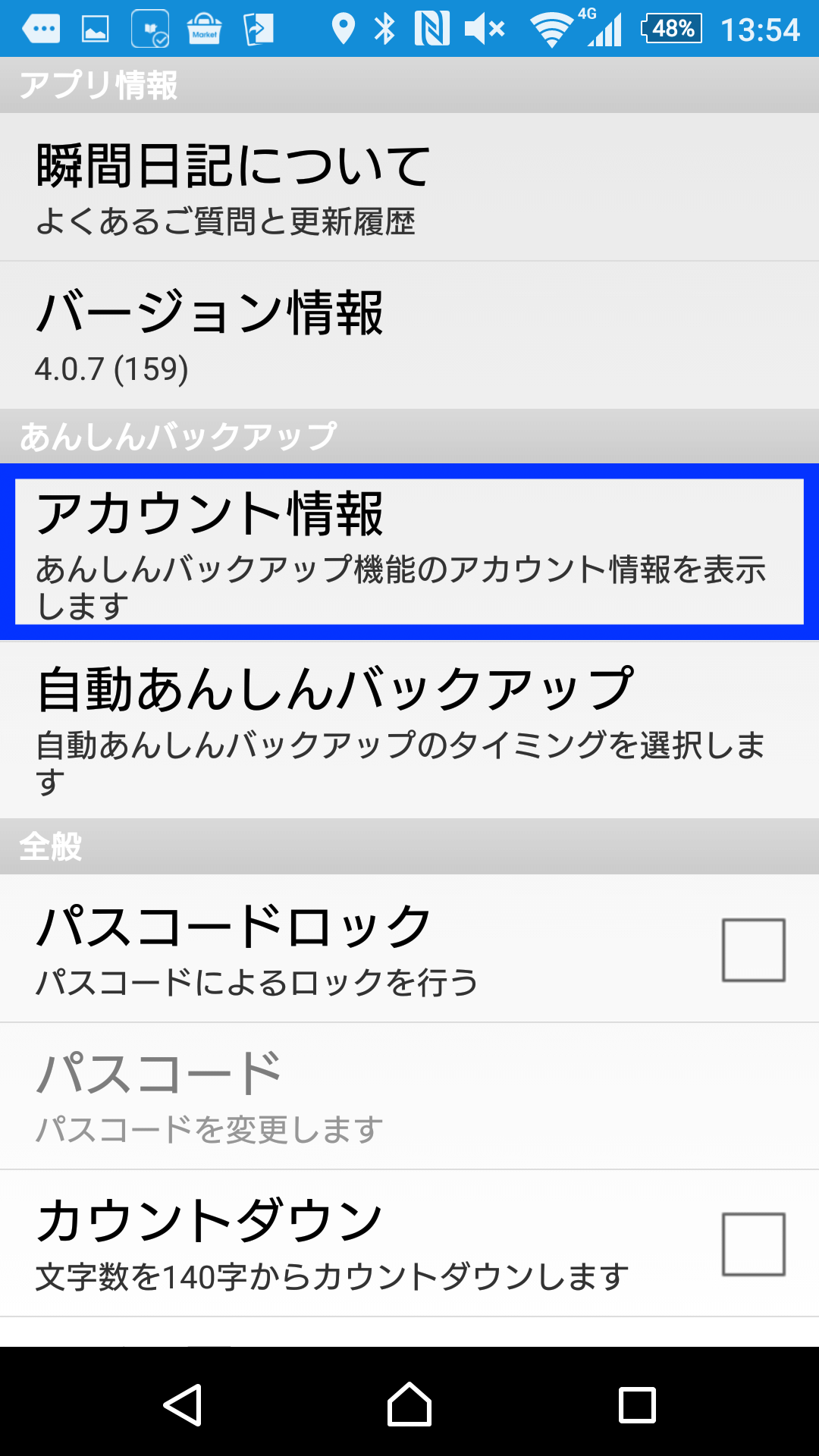Image resolution: width=819 pixels, height=1456 pixels.
Task: Go back with the system back button
Action: [183, 1404]
